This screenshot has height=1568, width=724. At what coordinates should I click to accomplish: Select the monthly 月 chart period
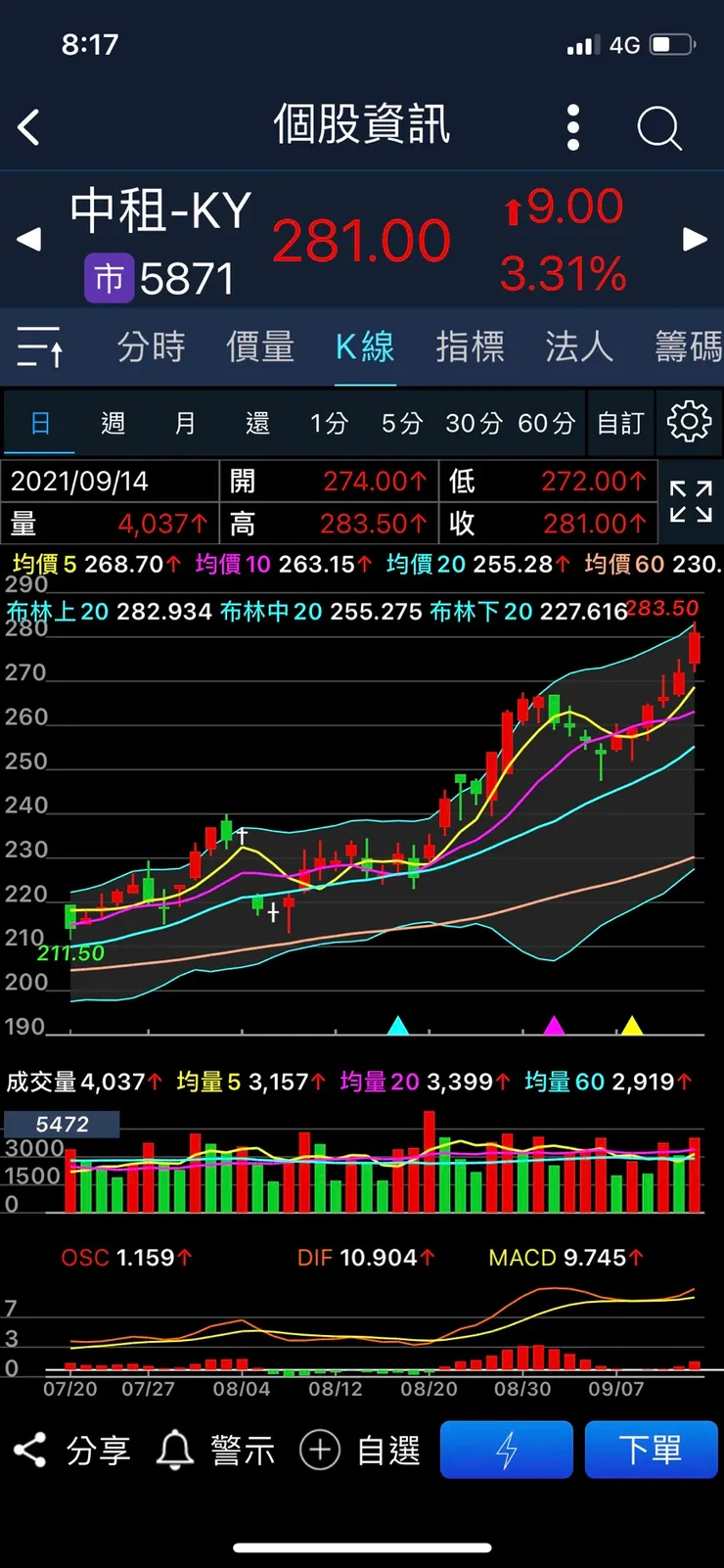(x=185, y=423)
